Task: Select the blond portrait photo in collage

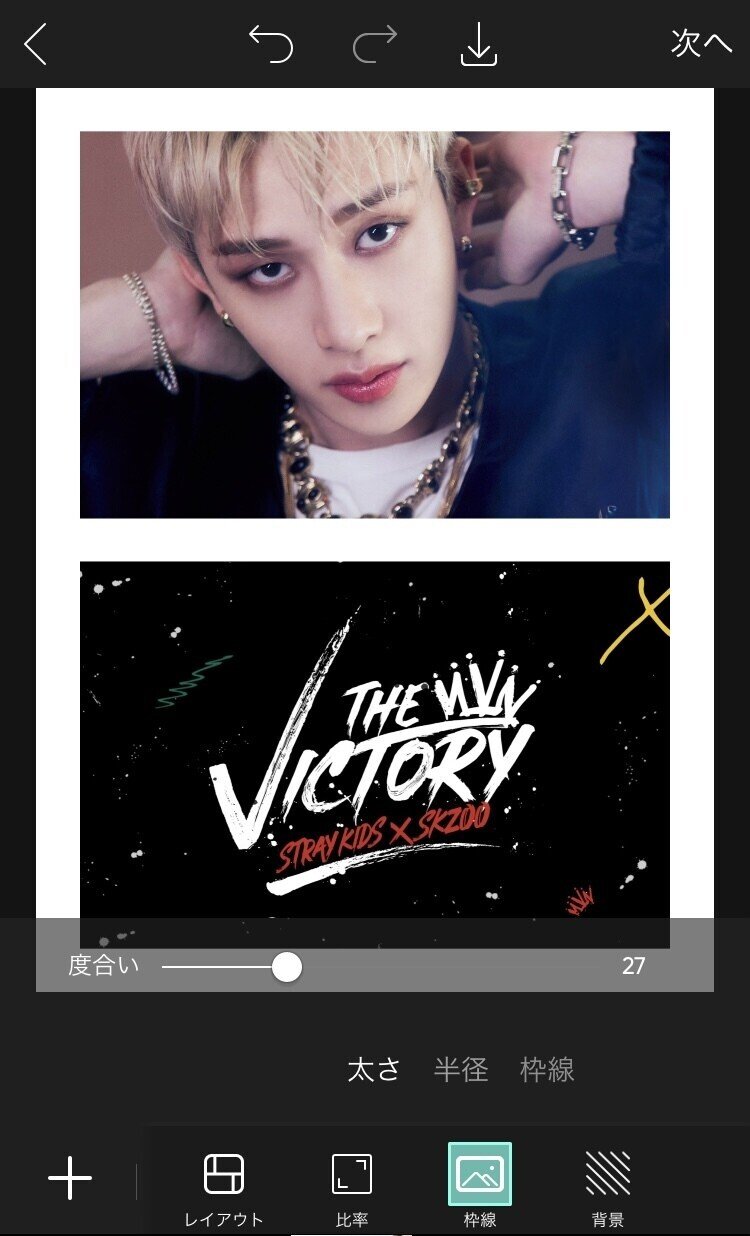Action: point(375,324)
